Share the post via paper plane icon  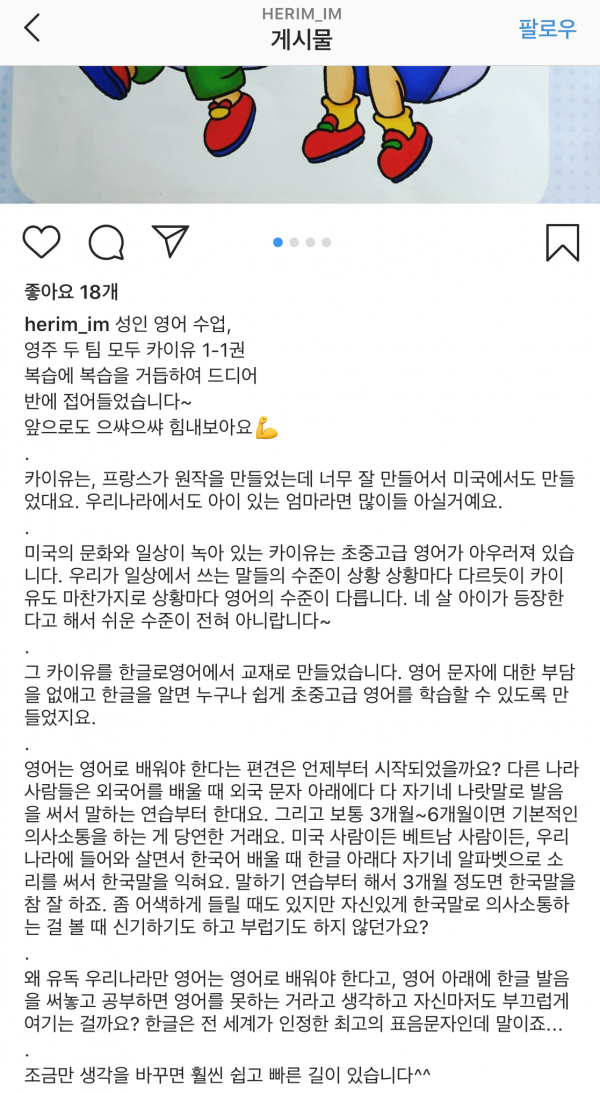coord(170,241)
